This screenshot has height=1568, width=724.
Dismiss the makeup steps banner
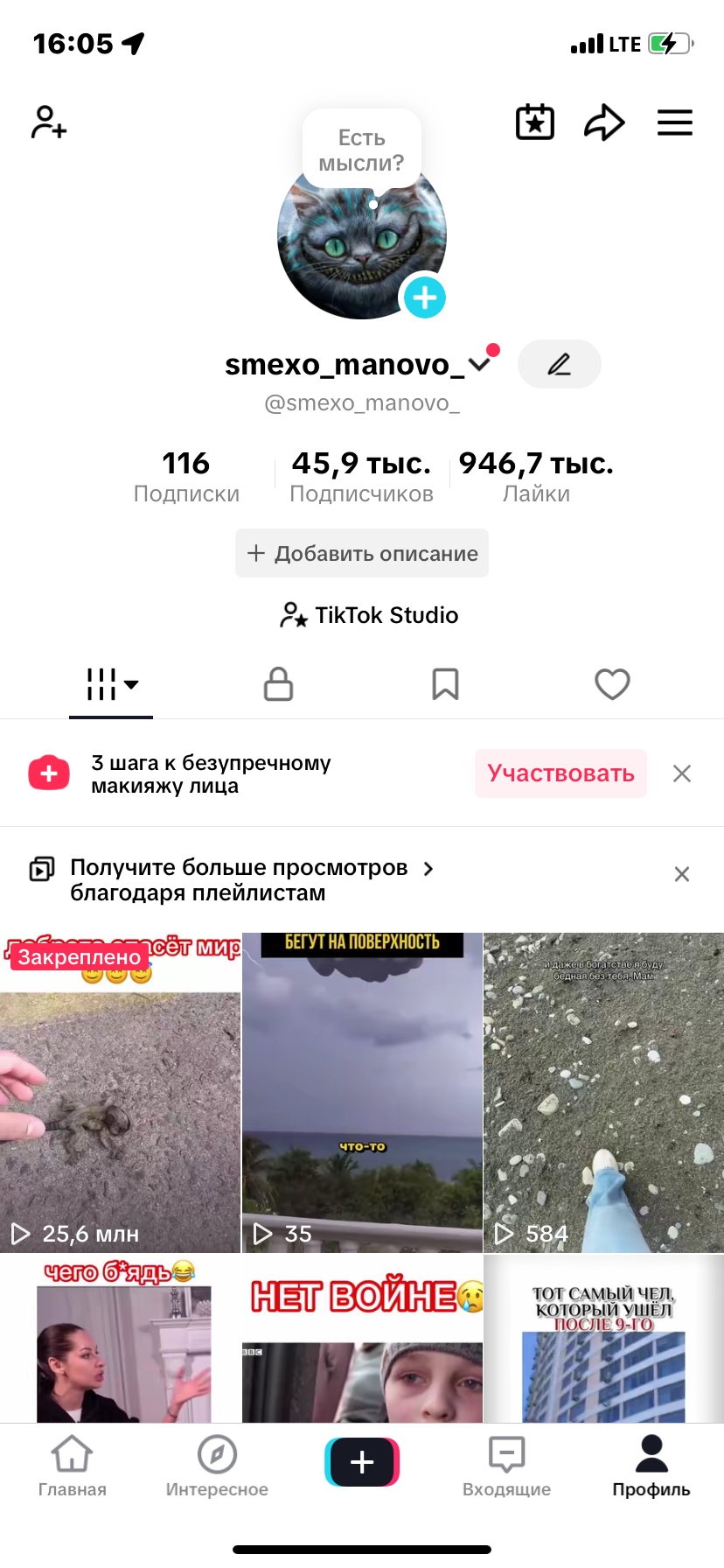682,773
